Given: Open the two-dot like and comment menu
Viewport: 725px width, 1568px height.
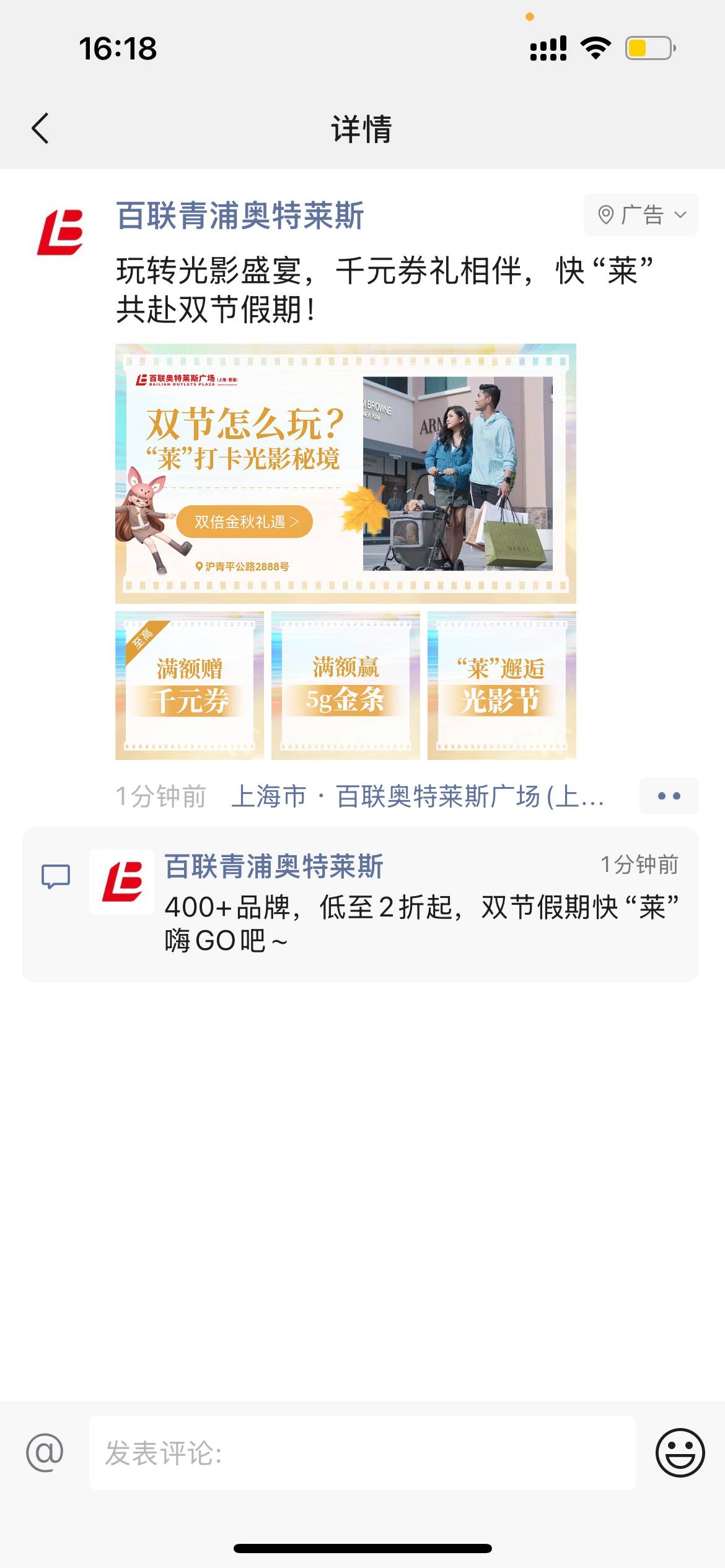Looking at the screenshot, I should tap(669, 796).
